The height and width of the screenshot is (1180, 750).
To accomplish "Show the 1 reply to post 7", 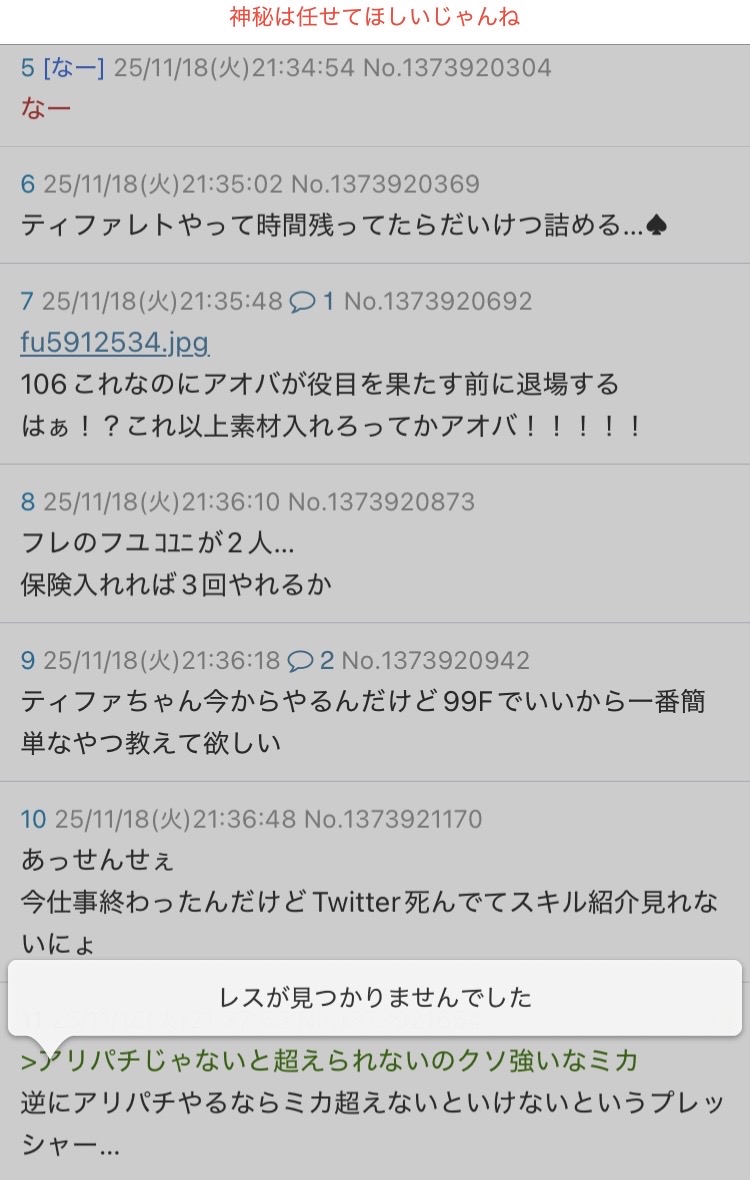I will tap(312, 301).
